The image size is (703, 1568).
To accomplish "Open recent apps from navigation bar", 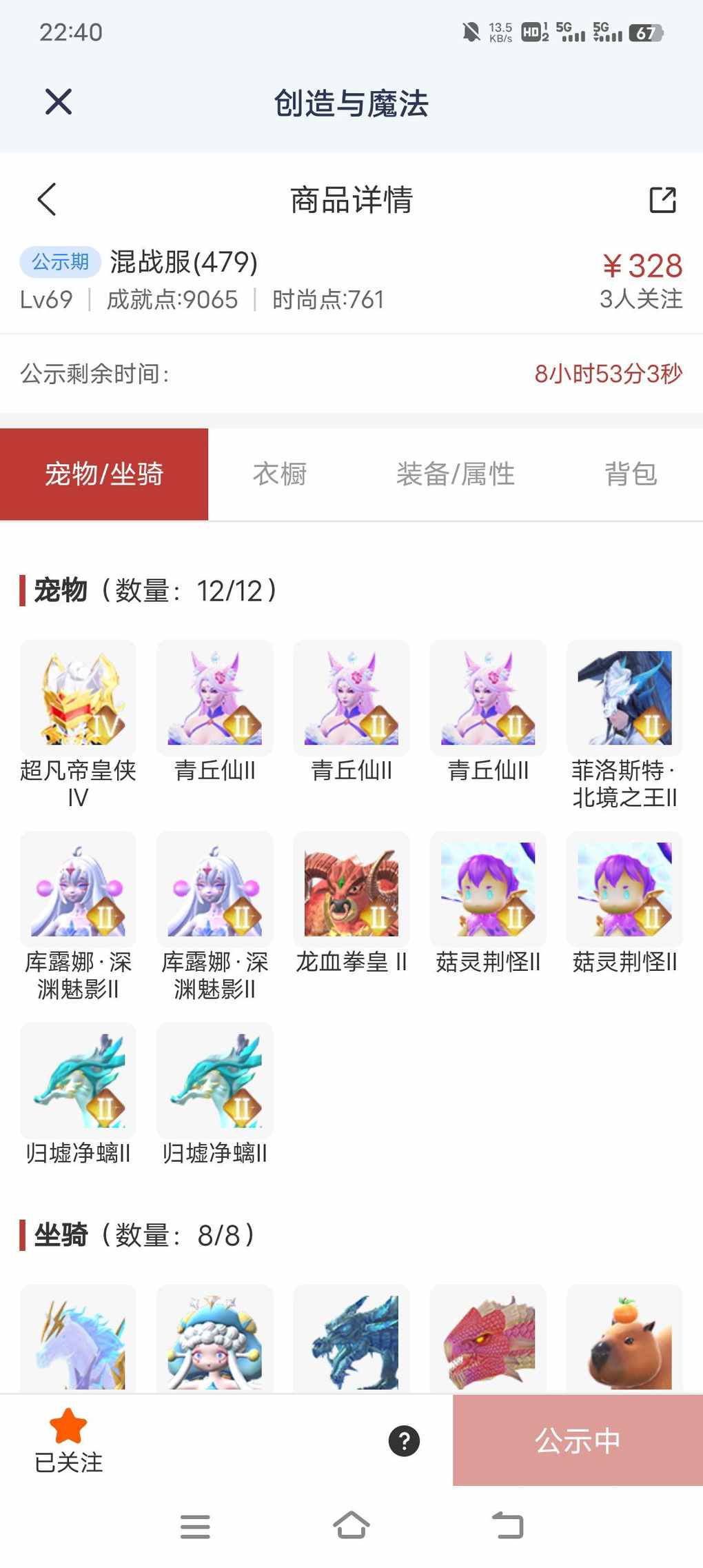I will click(195, 1527).
